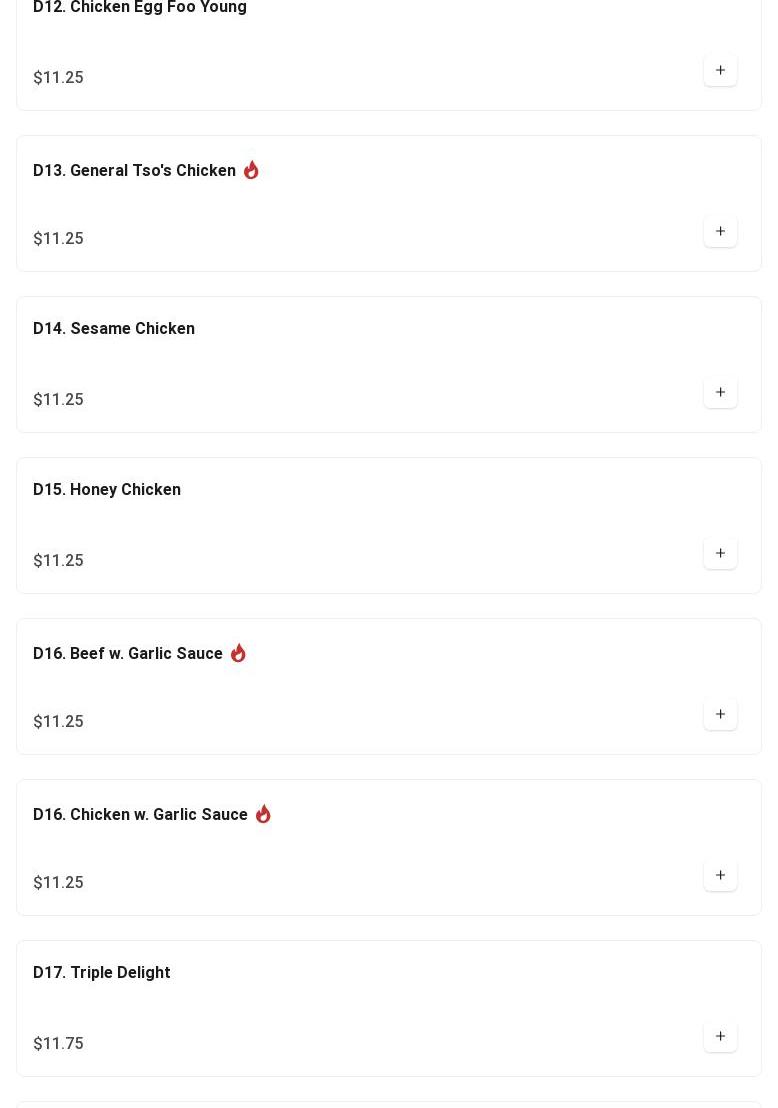View the D17 Triple Delight item
The width and height of the screenshot is (778, 1108).
[102, 973]
